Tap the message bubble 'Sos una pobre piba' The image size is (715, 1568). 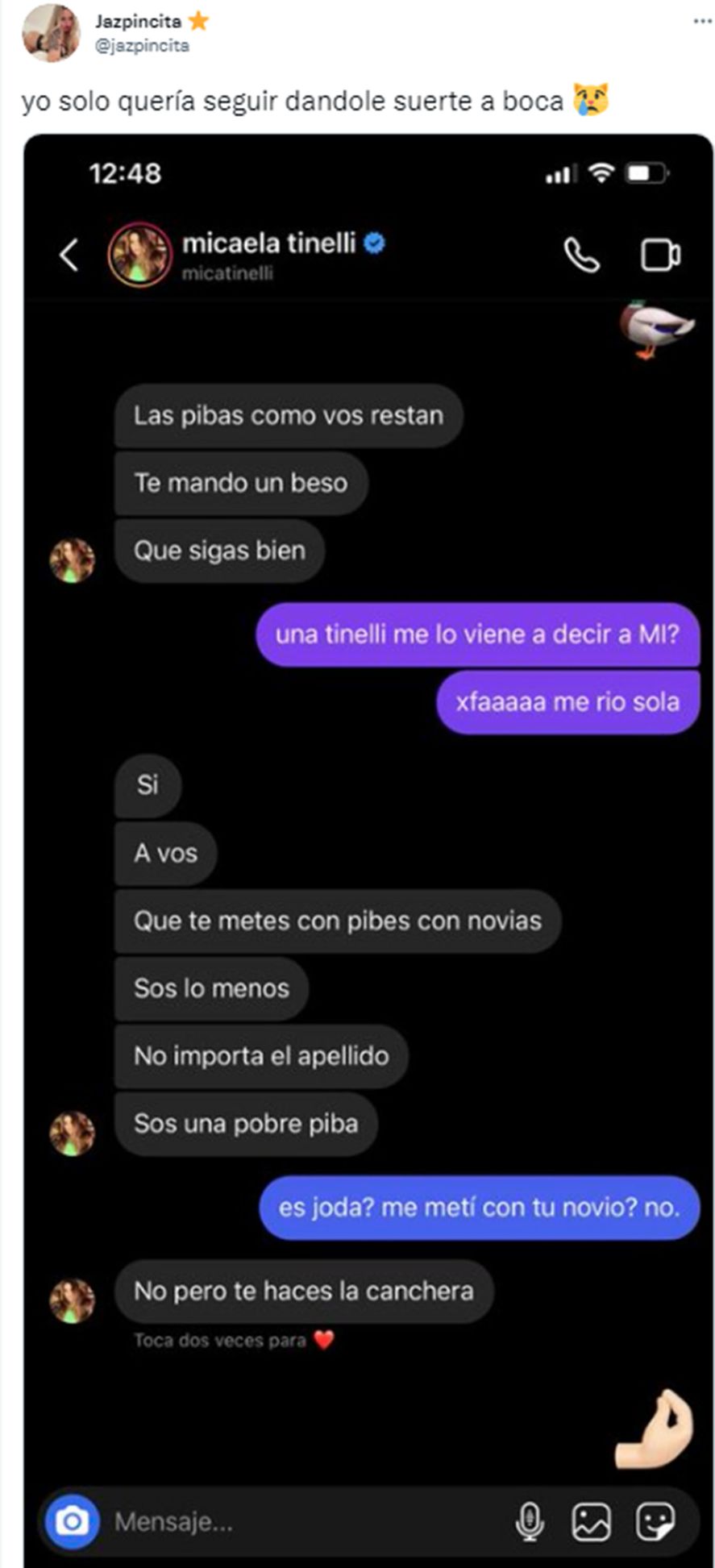pyautogui.click(x=244, y=1124)
